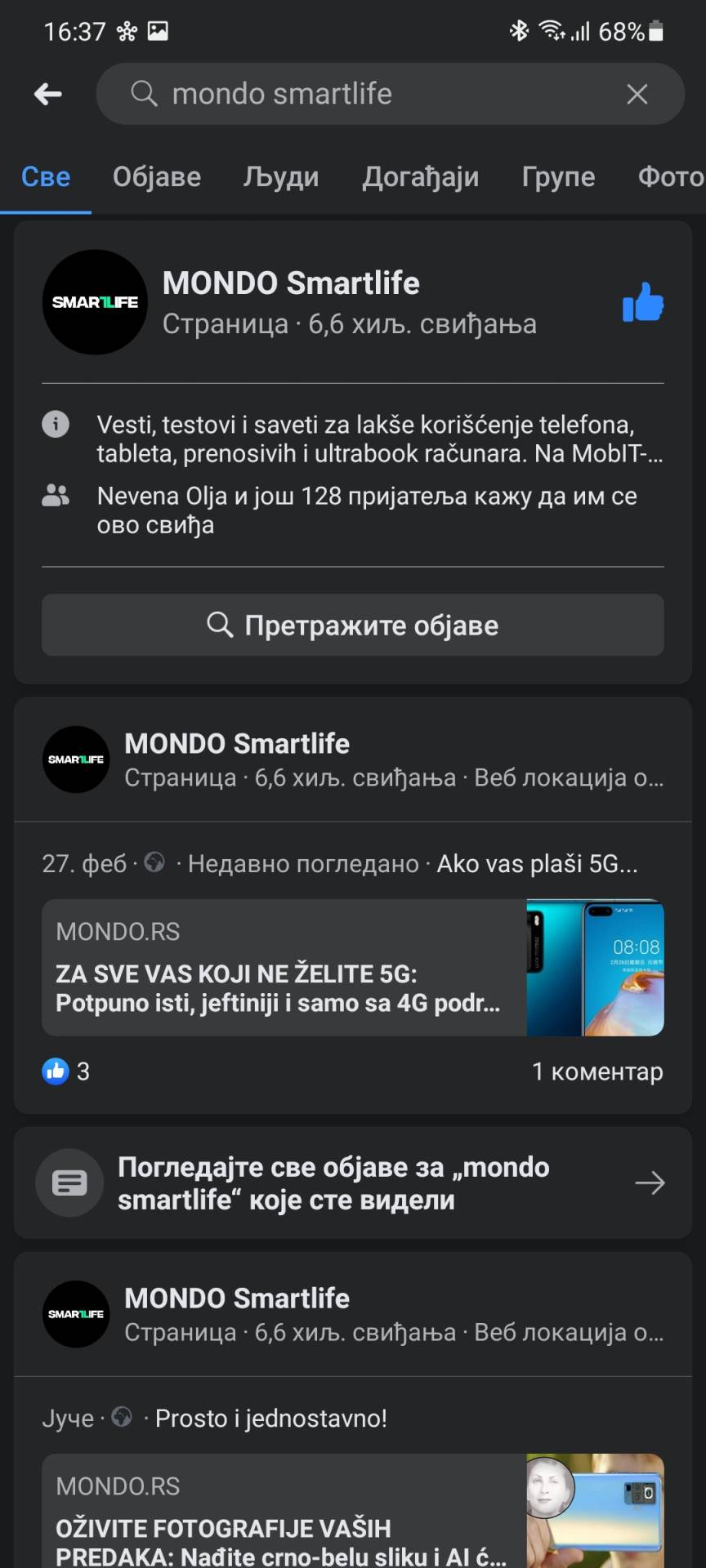Switch to the Догађаји tab
Viewport: 706px width, 1568px height.
click(x=420, y=177)
